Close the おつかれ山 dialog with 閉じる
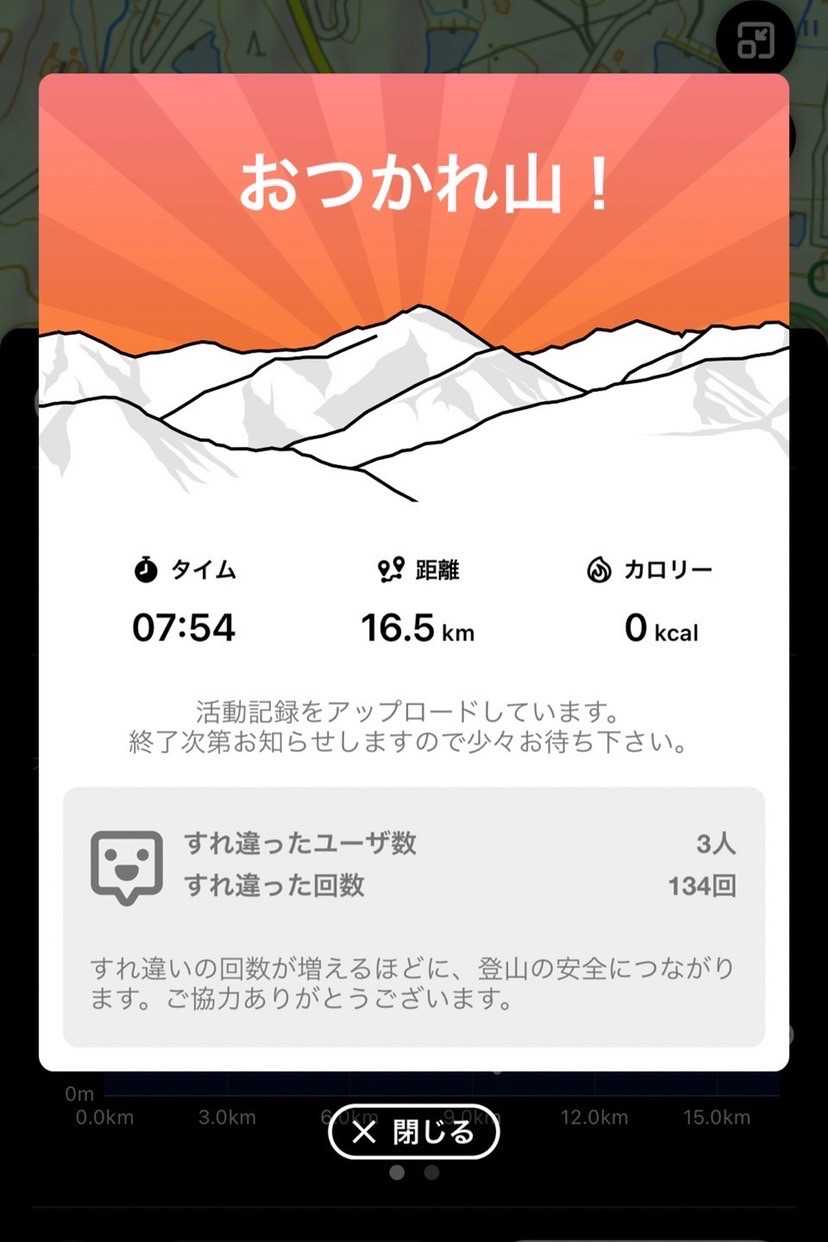The height and width of the screenshot is (1242, 828). 413,1132
